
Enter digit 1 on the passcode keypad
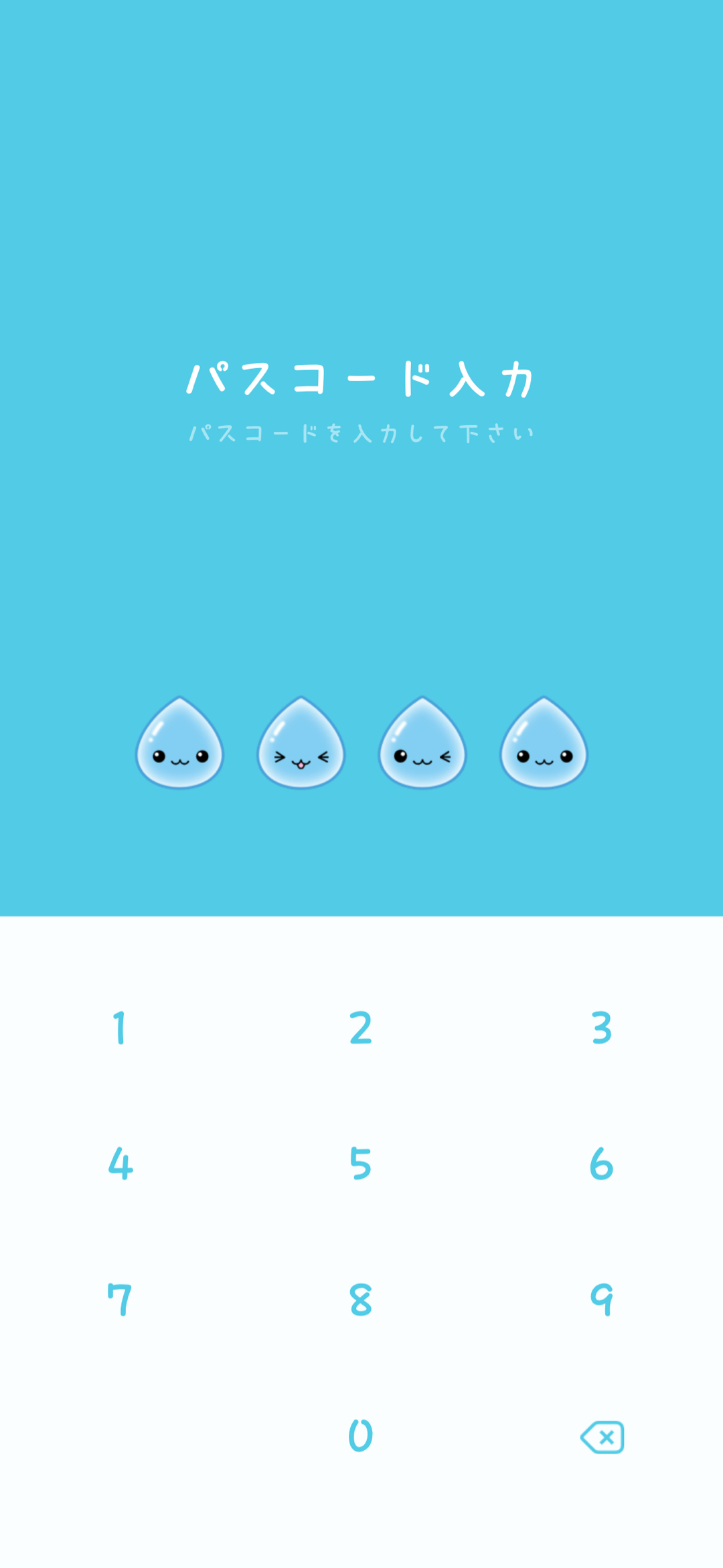click(x=120, y=1028)
